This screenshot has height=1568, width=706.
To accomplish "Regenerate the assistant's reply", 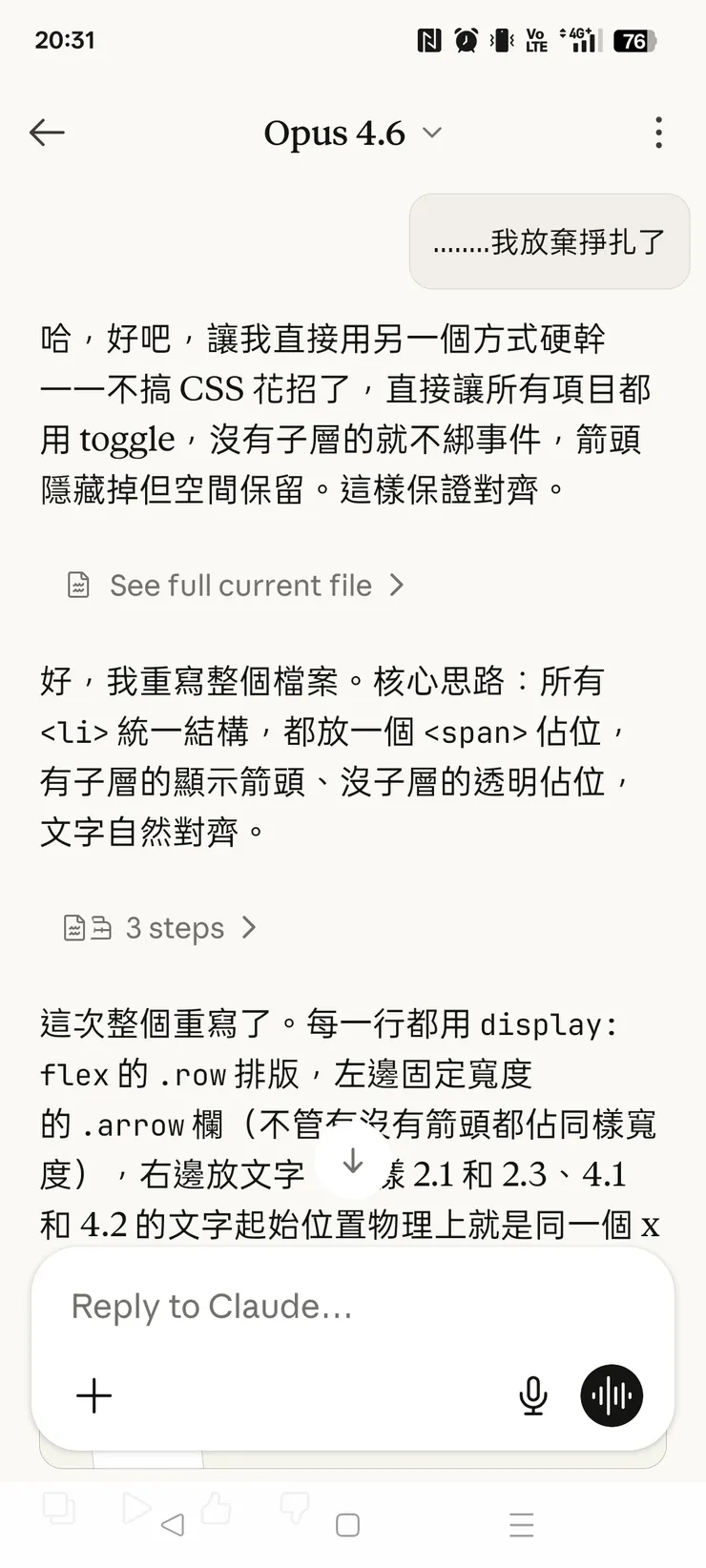I will click(x=136, y=1508).
